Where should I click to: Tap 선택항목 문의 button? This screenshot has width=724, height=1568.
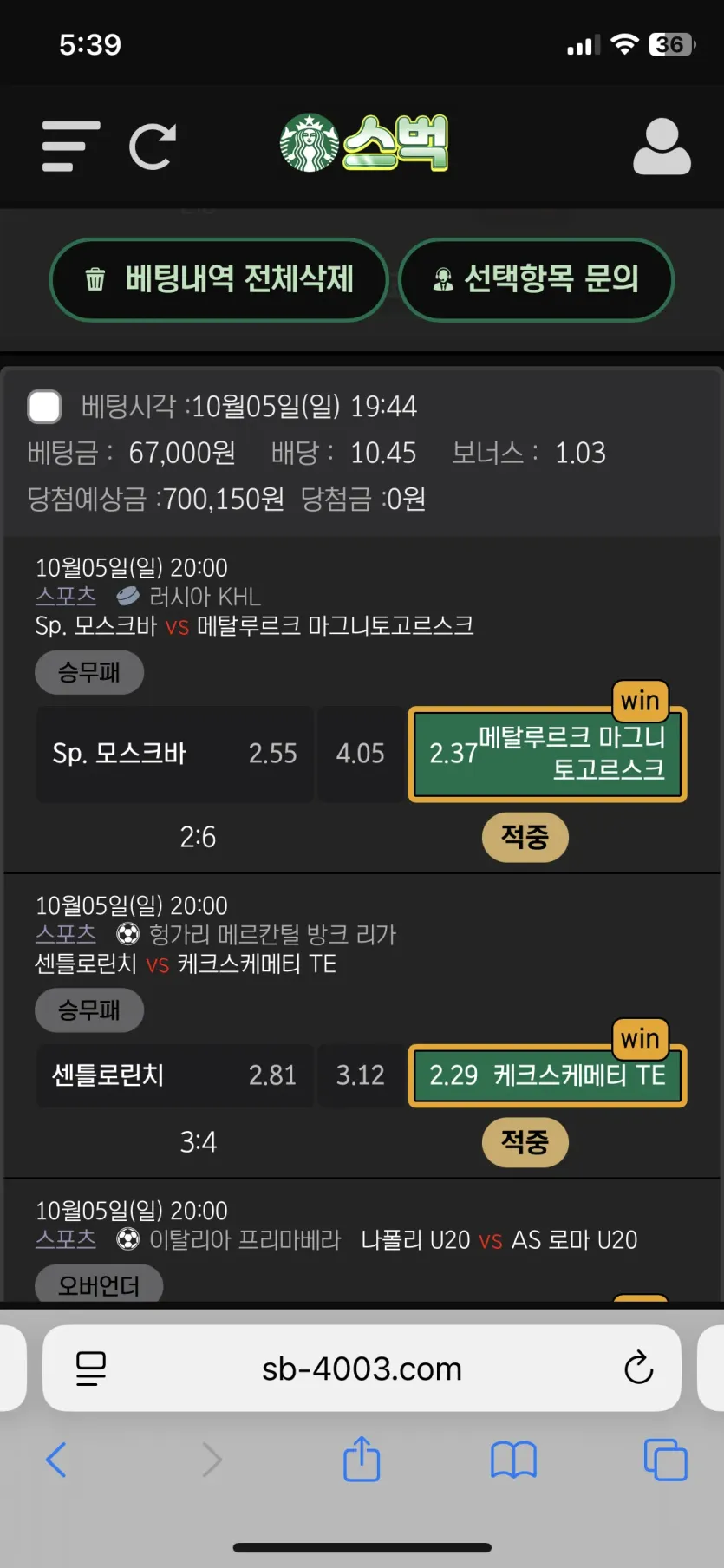[x=536, y=279]
